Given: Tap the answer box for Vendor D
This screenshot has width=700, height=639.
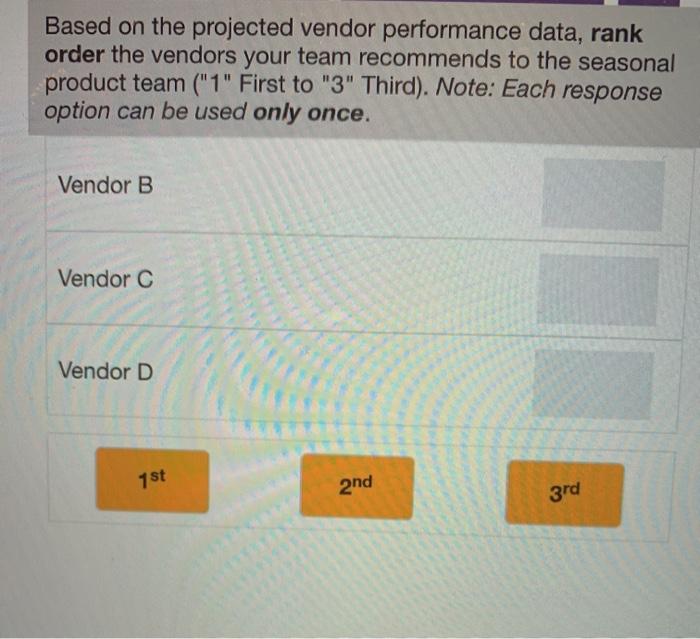Looking at the screenshot, I should [594, 384].
